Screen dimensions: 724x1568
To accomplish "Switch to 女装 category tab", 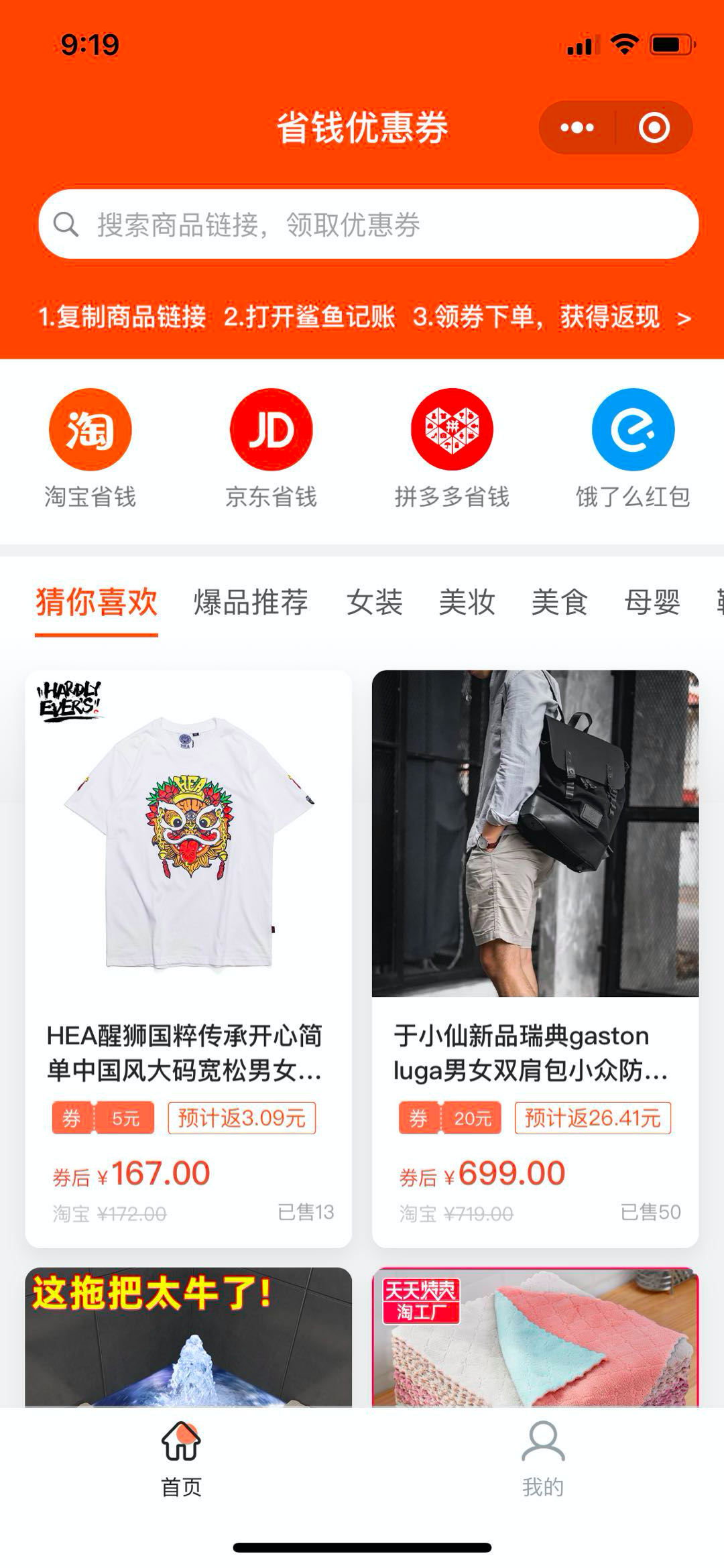I will coord(374,602).
